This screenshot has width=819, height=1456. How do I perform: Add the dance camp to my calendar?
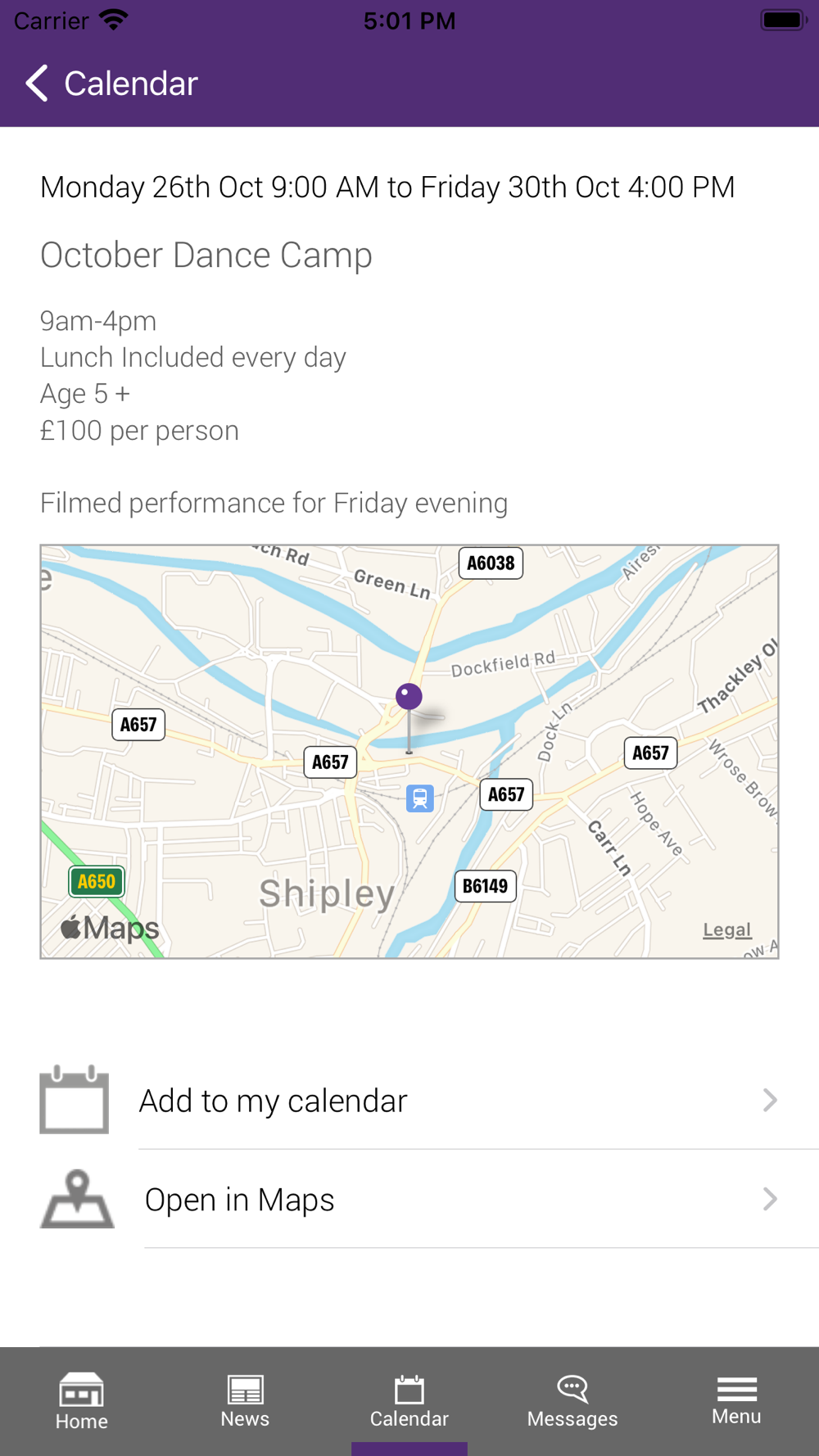409,1100
